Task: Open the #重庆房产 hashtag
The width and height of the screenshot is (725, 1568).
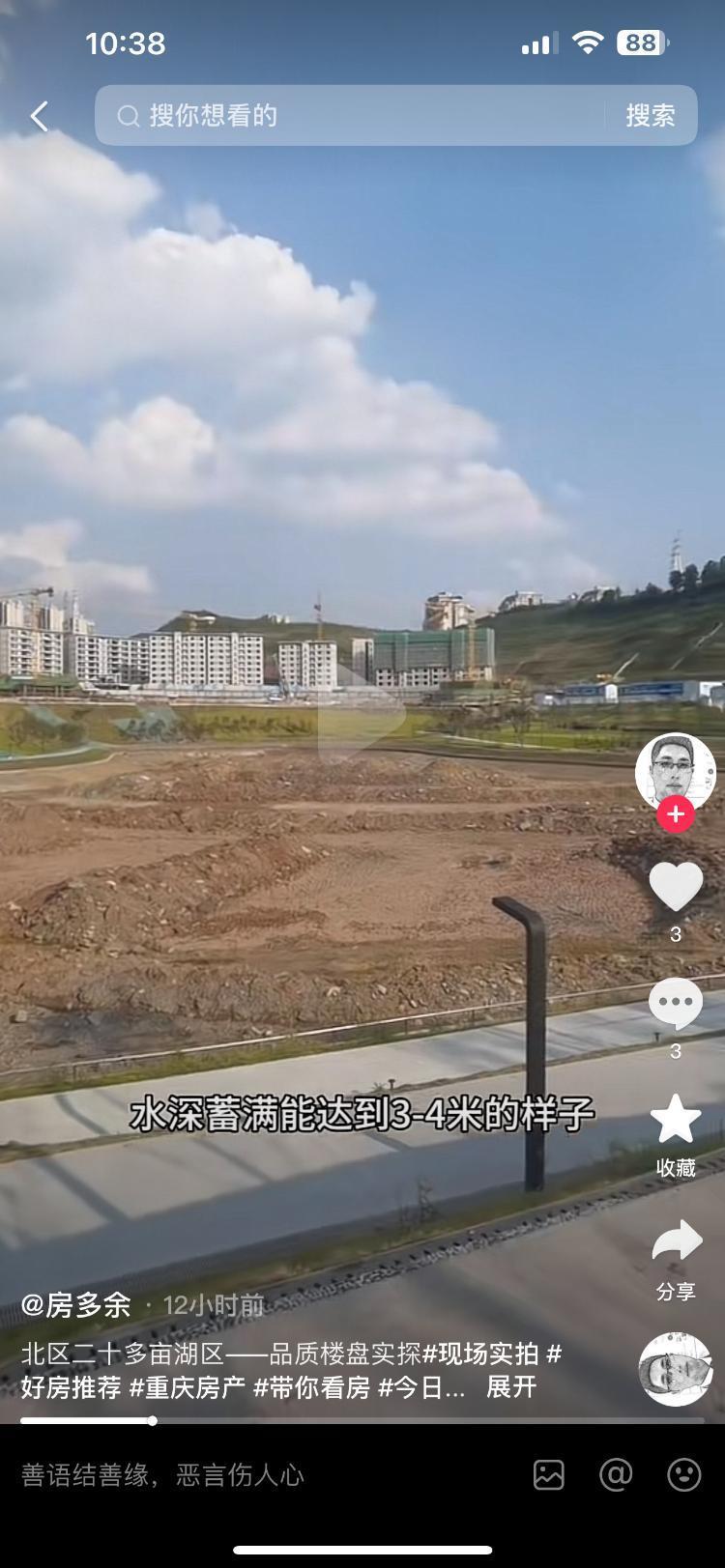Action: 188,1387
